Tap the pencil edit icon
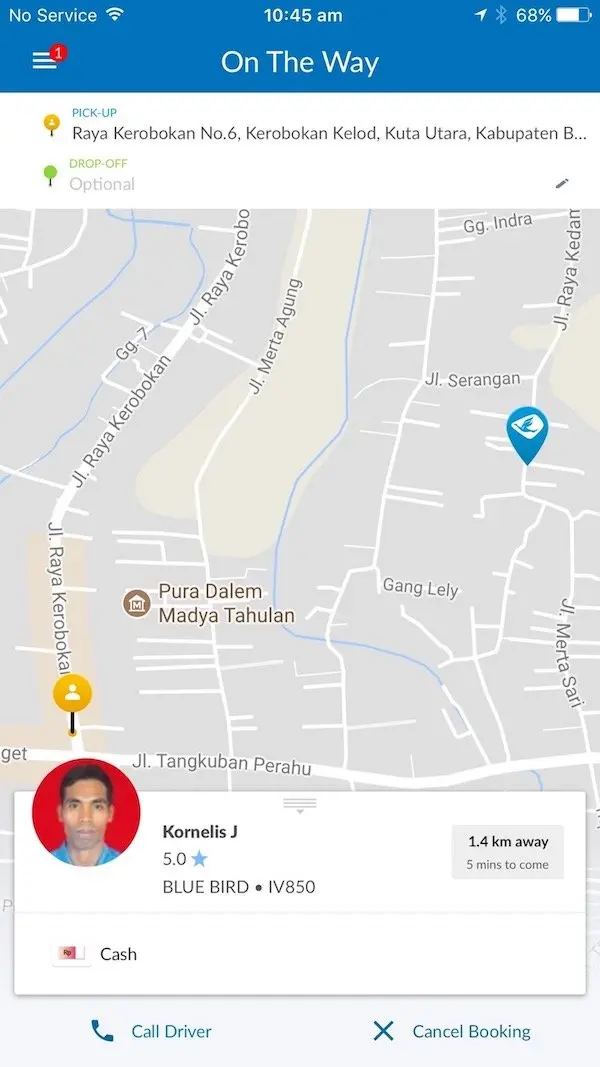The width and height of the screenshot is (600, 1067). coord(562,183)
